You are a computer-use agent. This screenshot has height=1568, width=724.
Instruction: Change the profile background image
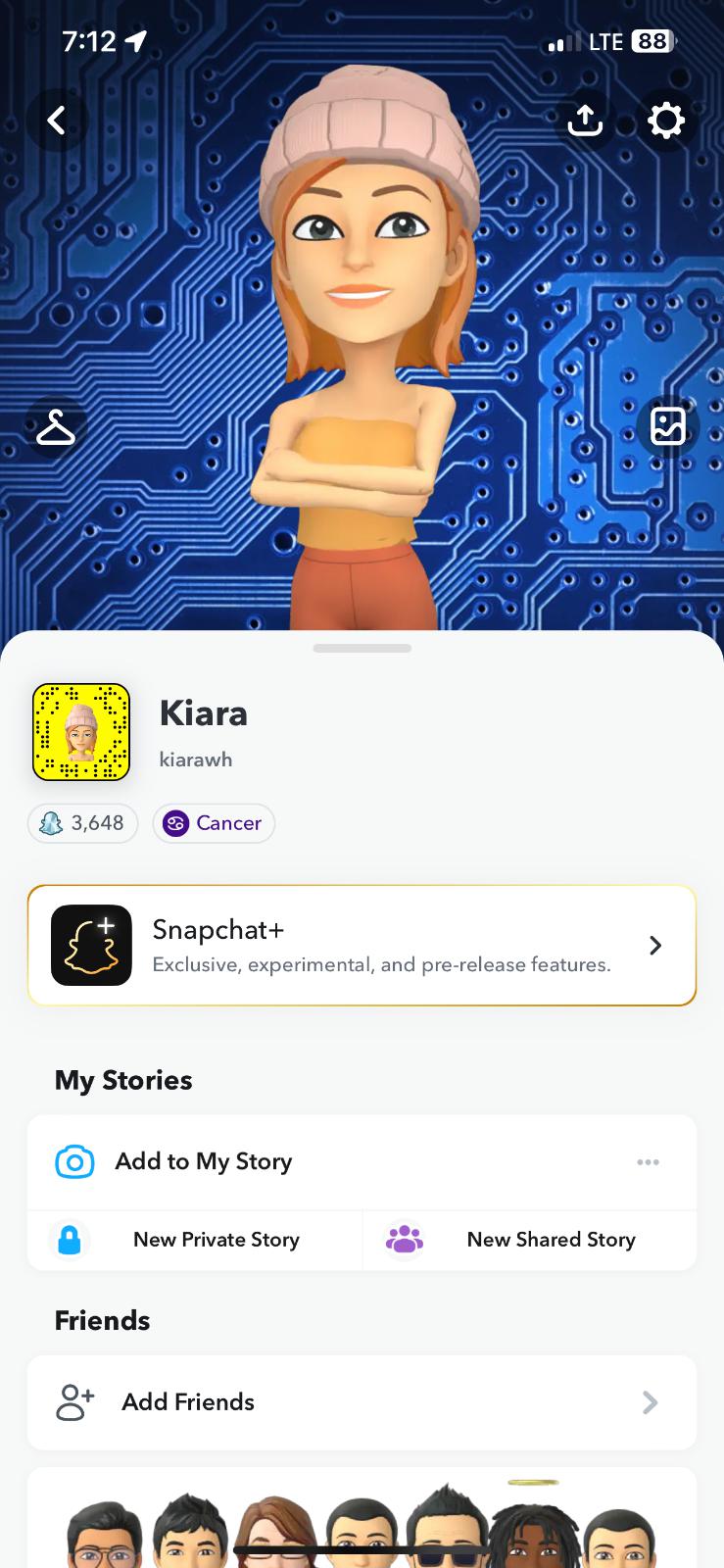(668, 426)
